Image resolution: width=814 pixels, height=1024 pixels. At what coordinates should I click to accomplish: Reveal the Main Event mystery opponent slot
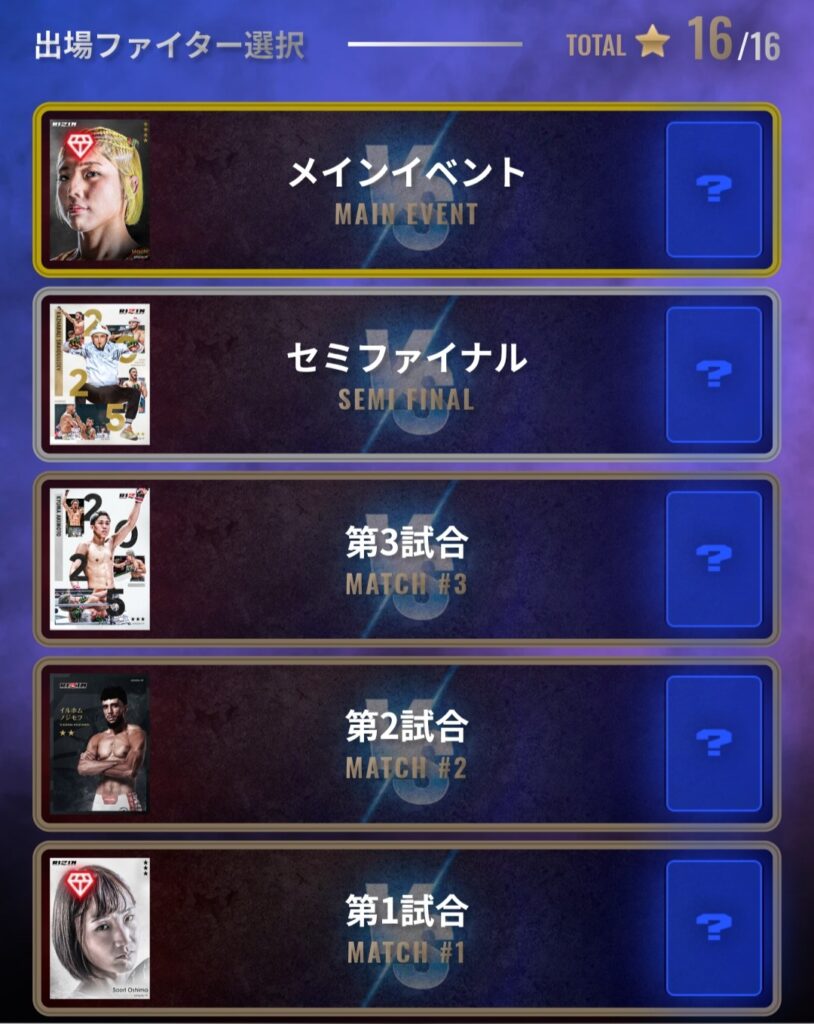[714, 190]
